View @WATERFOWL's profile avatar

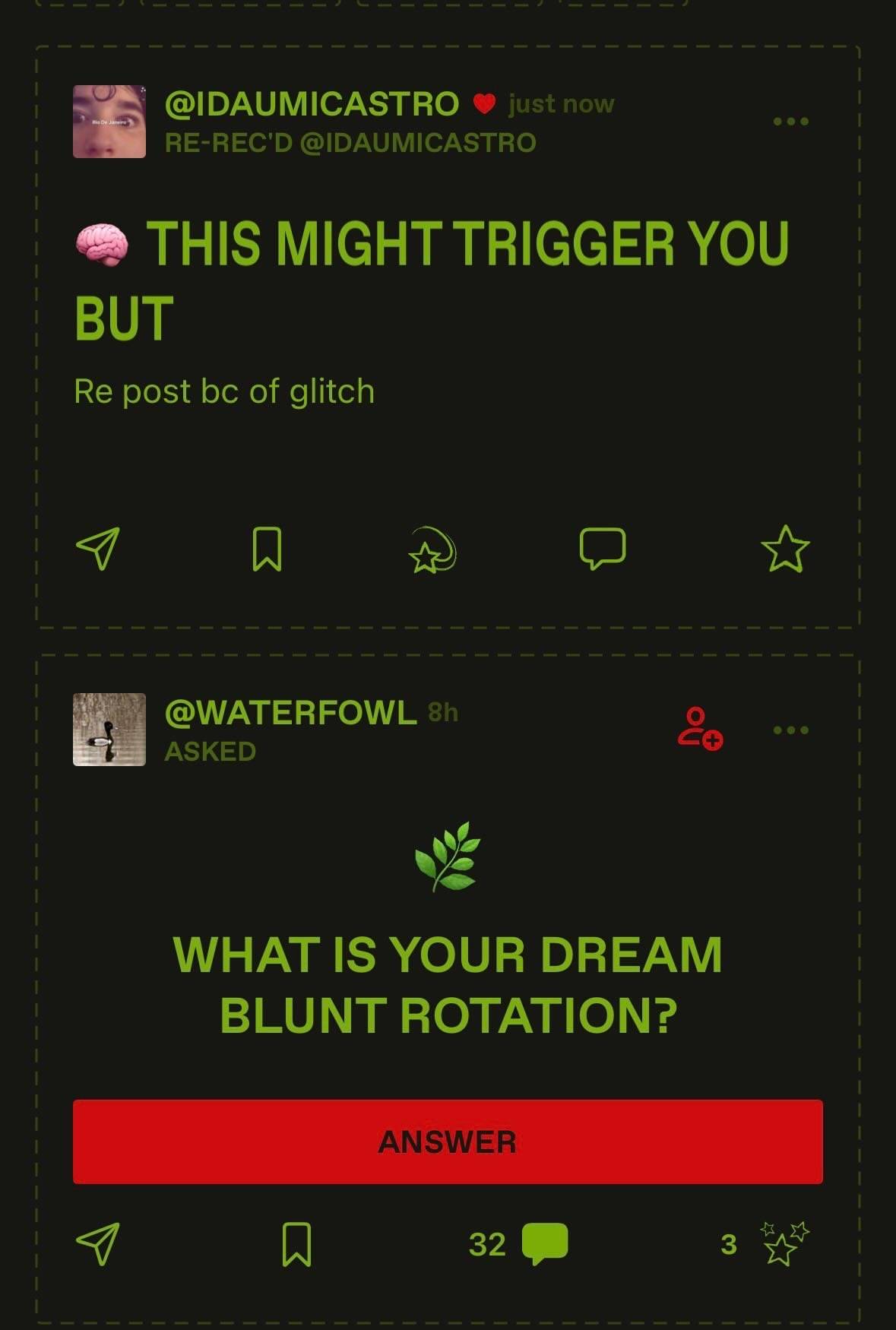pos(109,730)
